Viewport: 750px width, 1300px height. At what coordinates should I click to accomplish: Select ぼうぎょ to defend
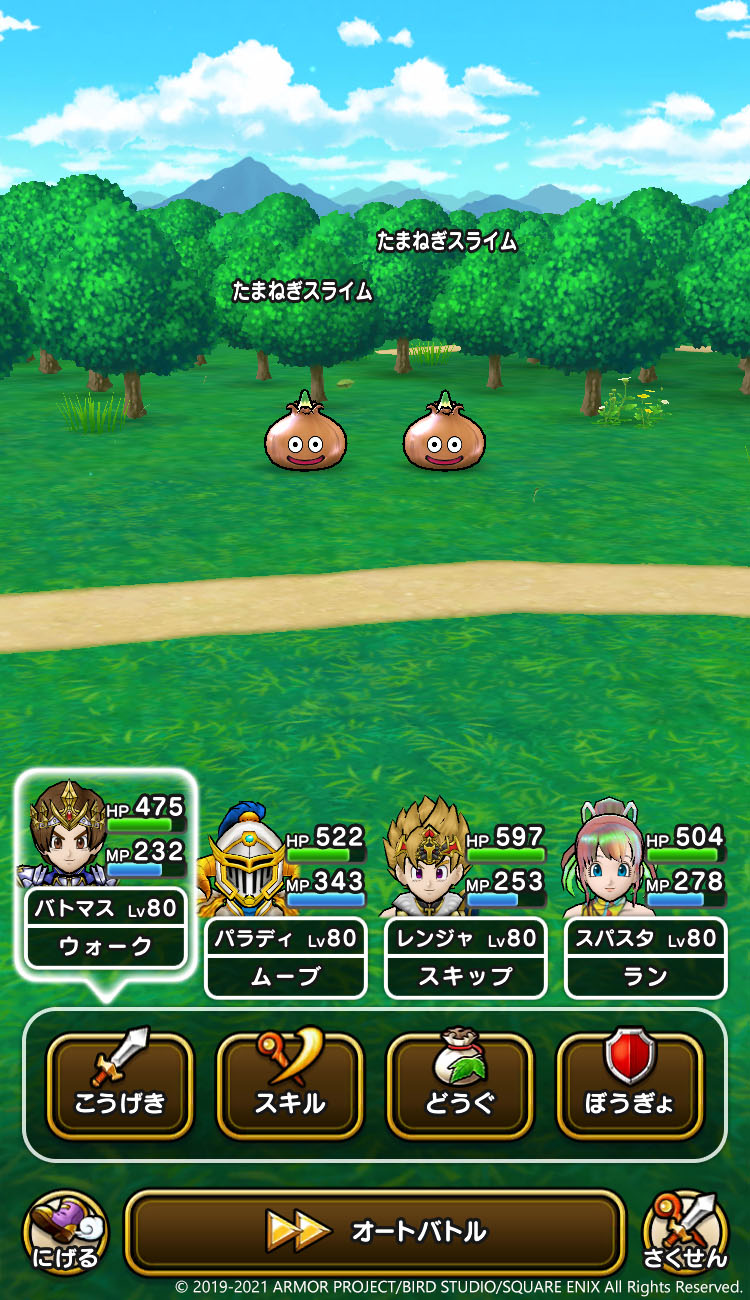point(630,1085)
